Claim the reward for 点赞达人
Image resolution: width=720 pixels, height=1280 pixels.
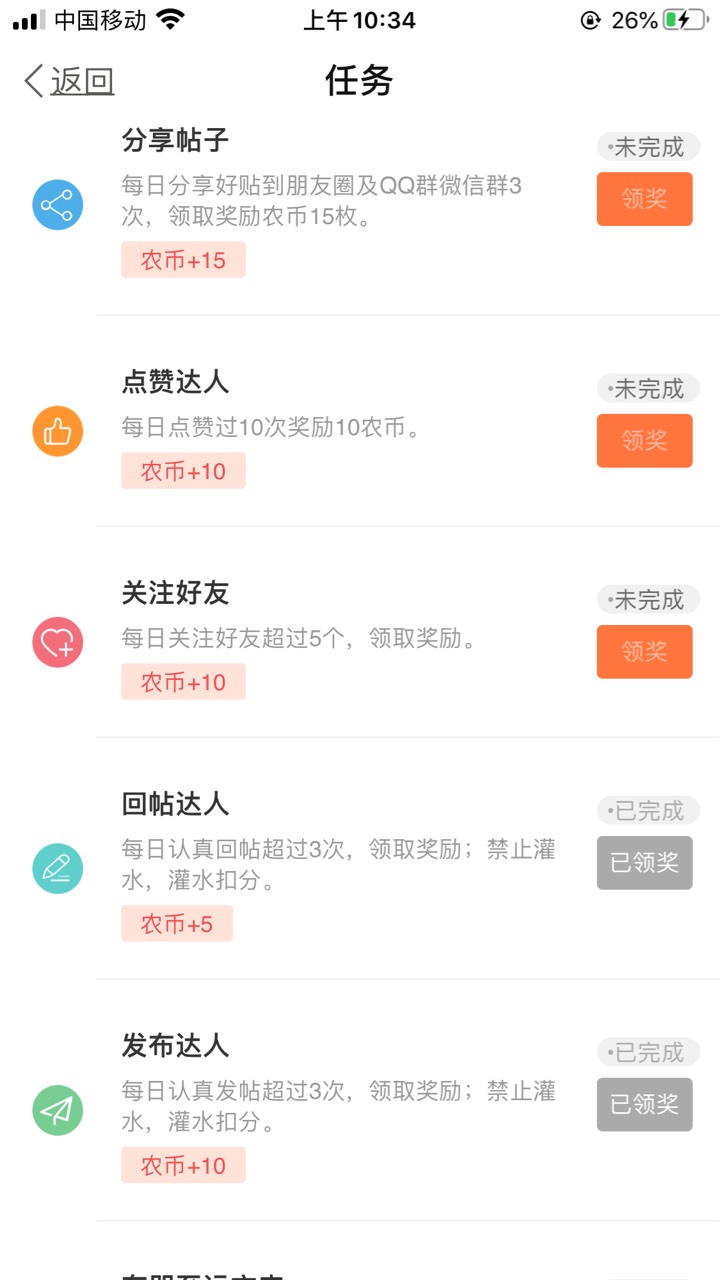(644, 441)
